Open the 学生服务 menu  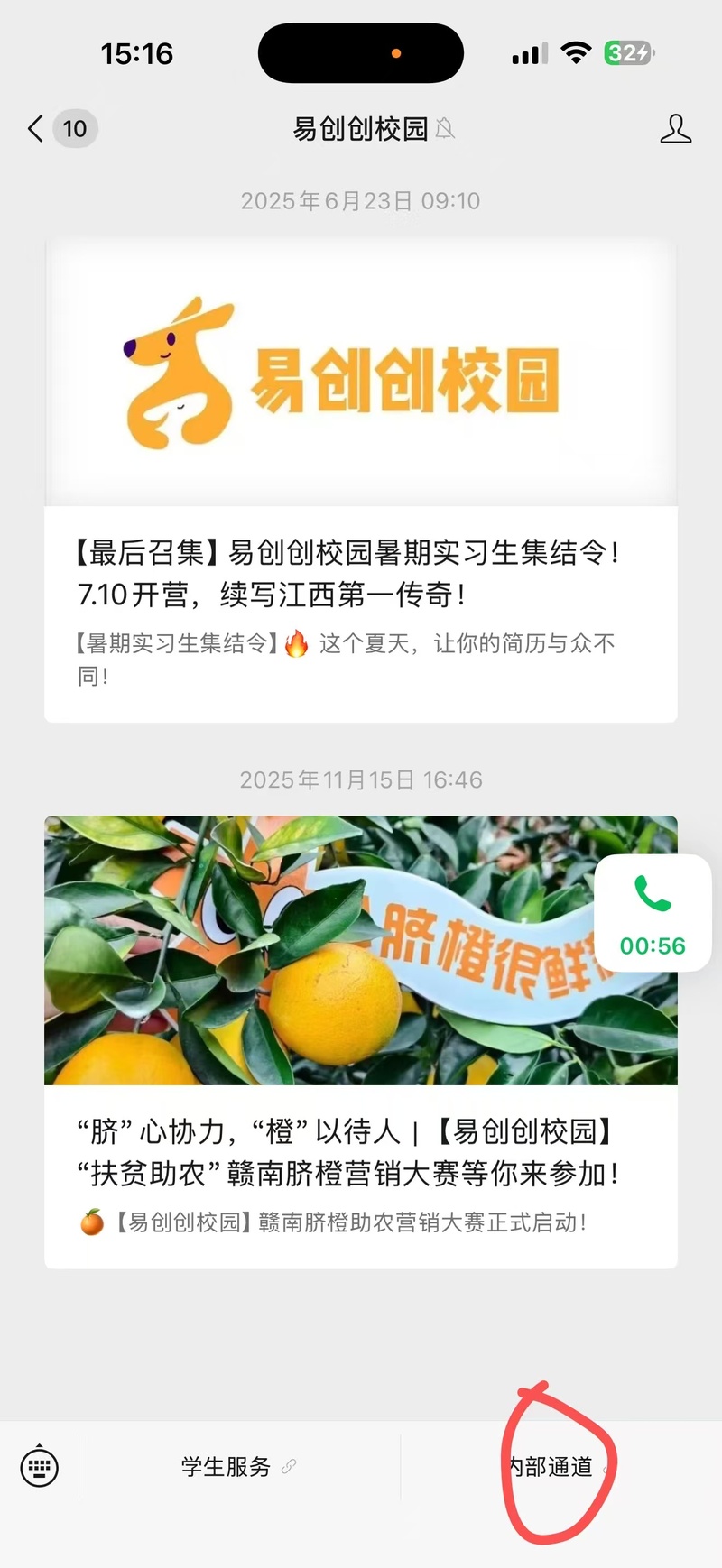tap(238, 1467)
